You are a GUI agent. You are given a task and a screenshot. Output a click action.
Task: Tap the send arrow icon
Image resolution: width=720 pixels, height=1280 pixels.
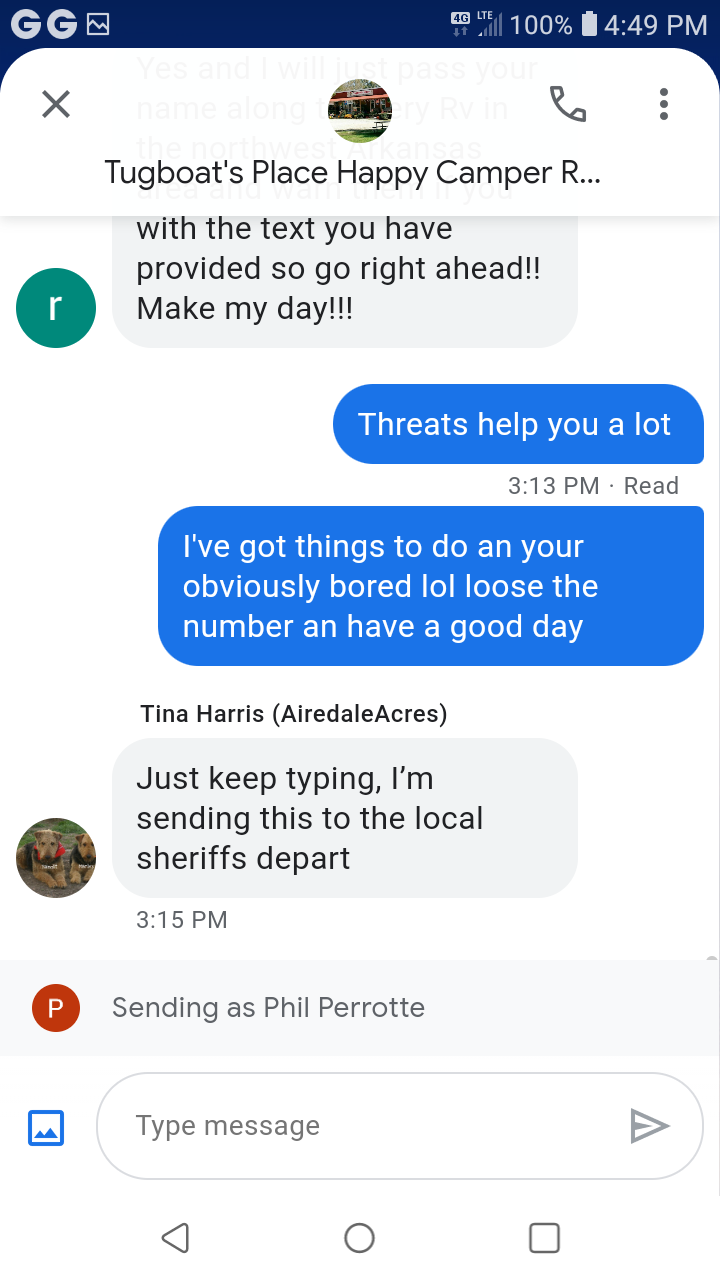click(x=649, y=1126)
